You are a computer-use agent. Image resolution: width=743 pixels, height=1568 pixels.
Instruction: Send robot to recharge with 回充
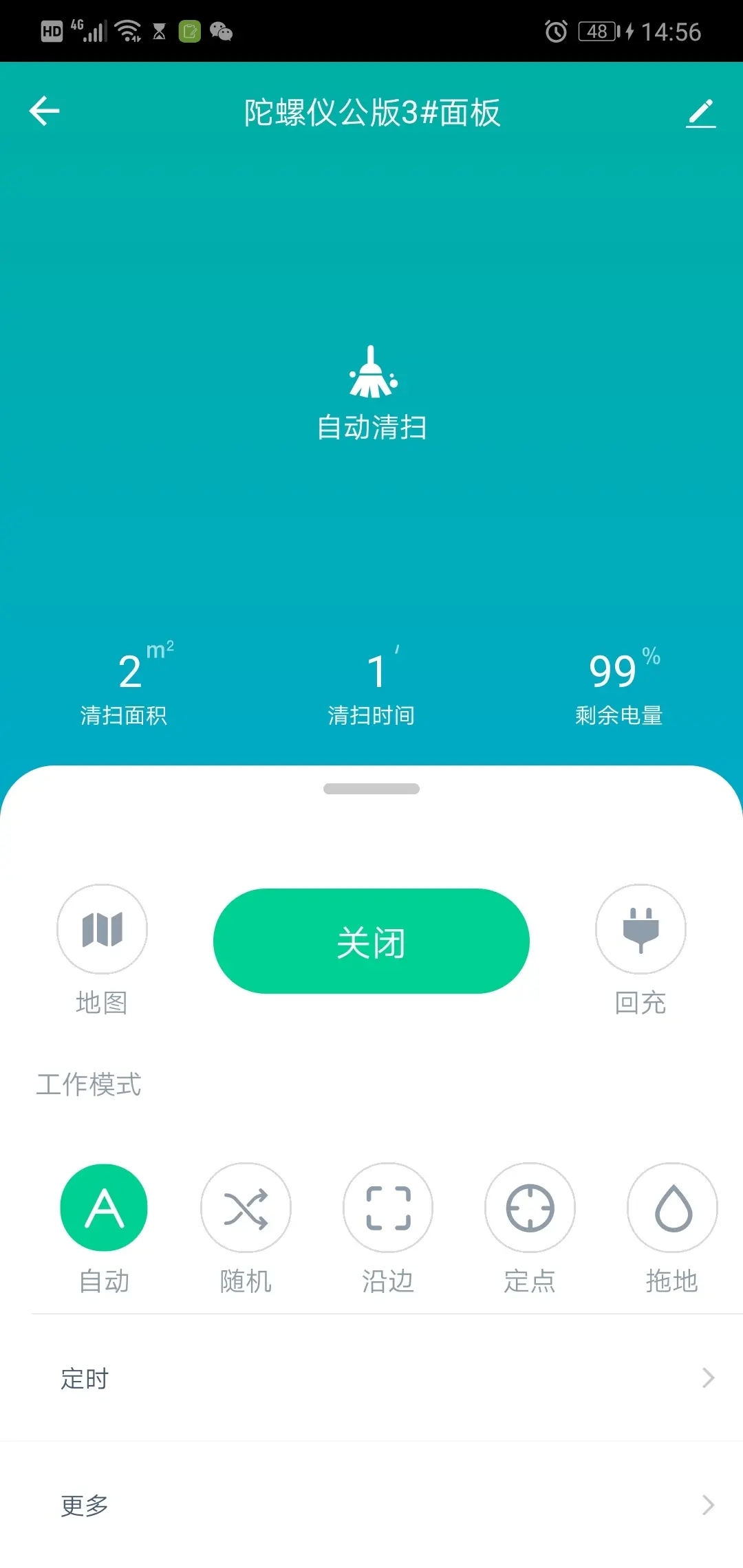[x=640, y=929]
